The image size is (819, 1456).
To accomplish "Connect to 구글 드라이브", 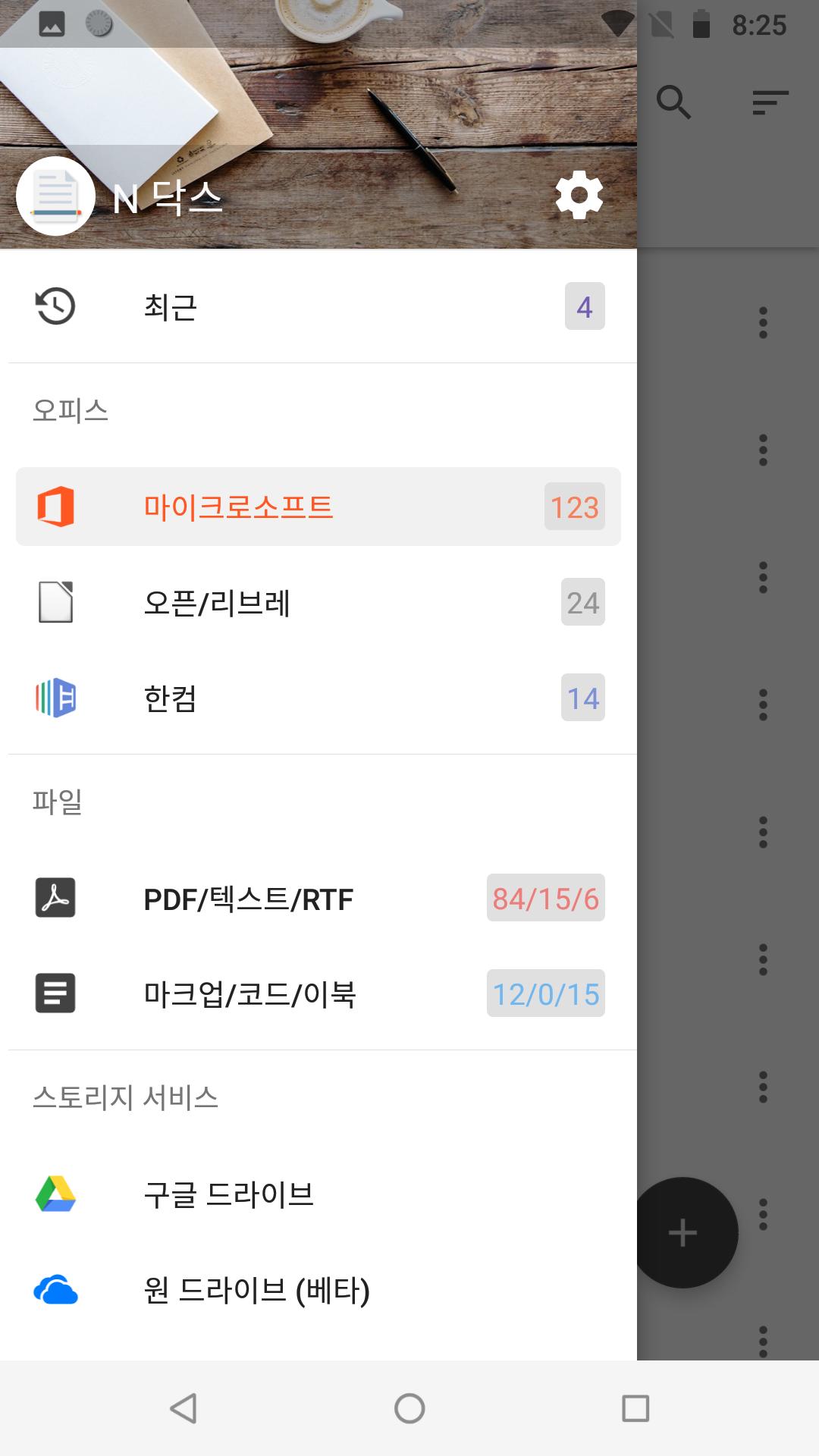I will pyautogui.click(x=318, y=1194).
